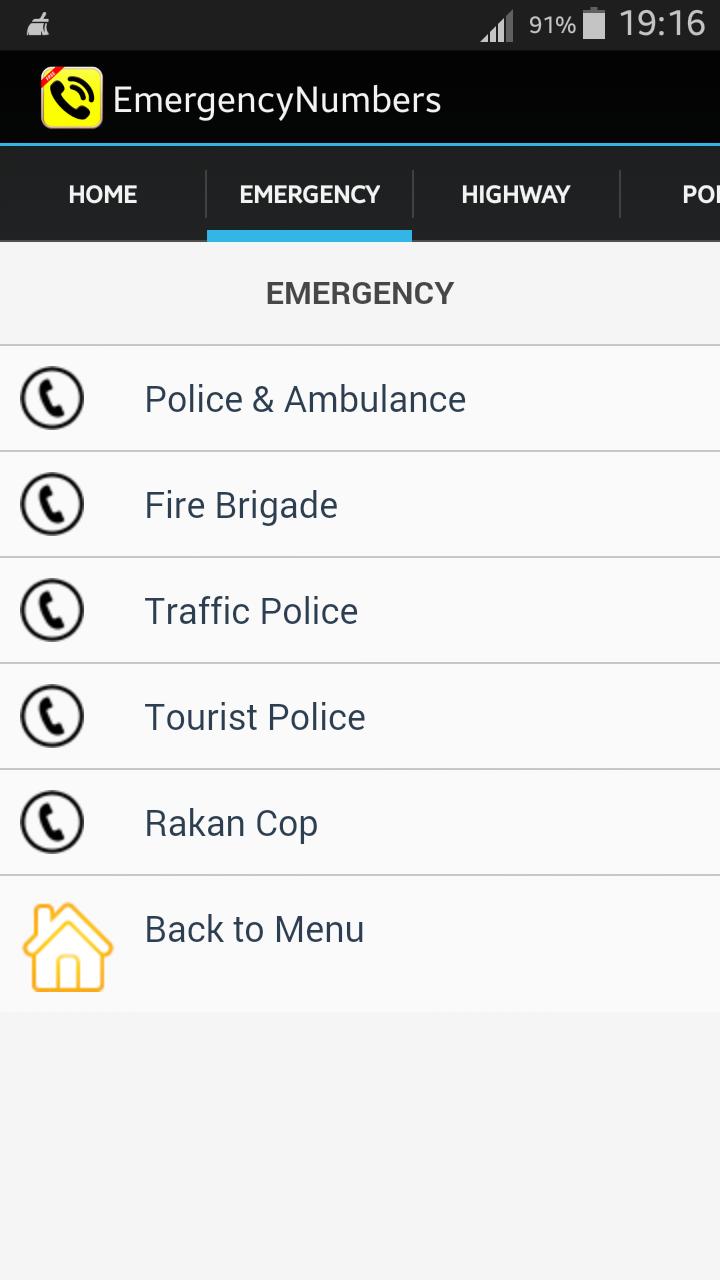
Task: Tap the EMERGENCY section header
Action: (x=359, y=292)
